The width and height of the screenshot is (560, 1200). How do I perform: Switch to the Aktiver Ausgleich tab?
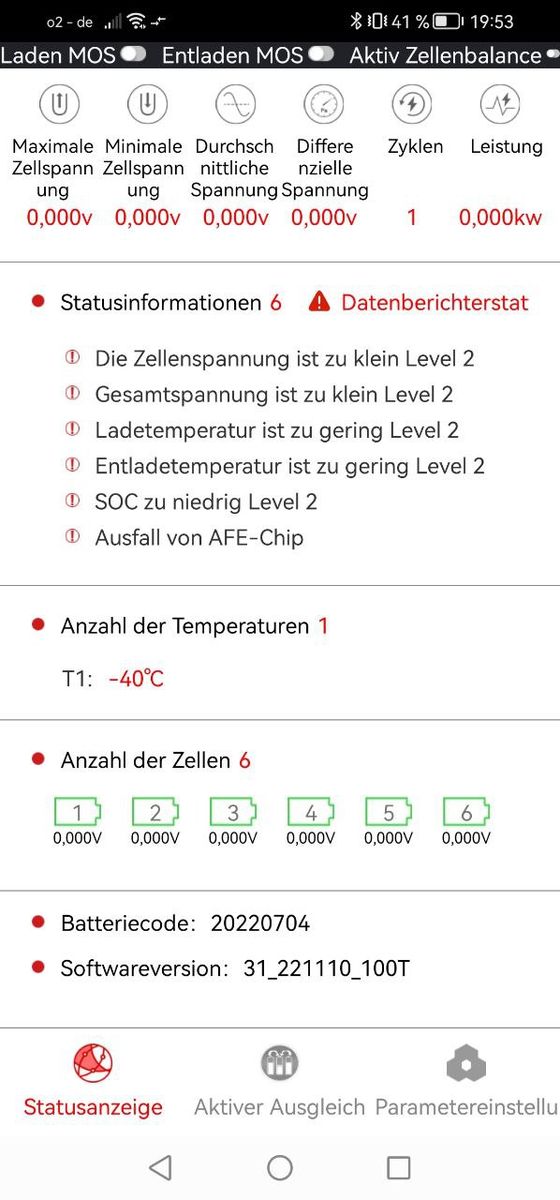[279, 1081]
